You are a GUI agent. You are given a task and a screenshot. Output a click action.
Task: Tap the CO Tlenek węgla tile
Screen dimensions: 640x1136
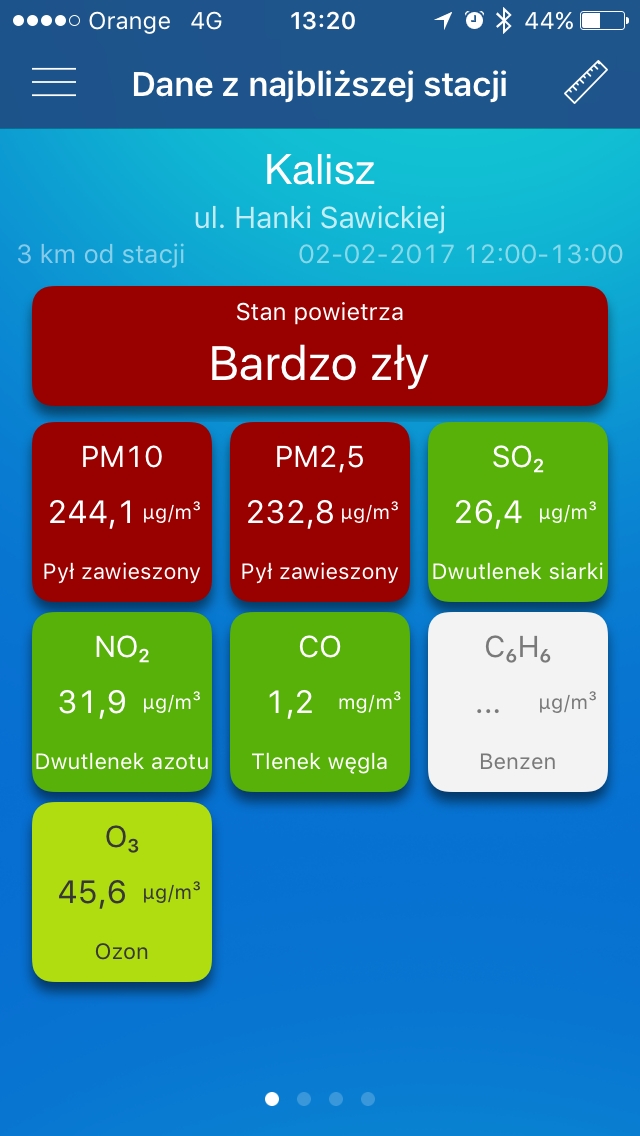pos(320,702)
